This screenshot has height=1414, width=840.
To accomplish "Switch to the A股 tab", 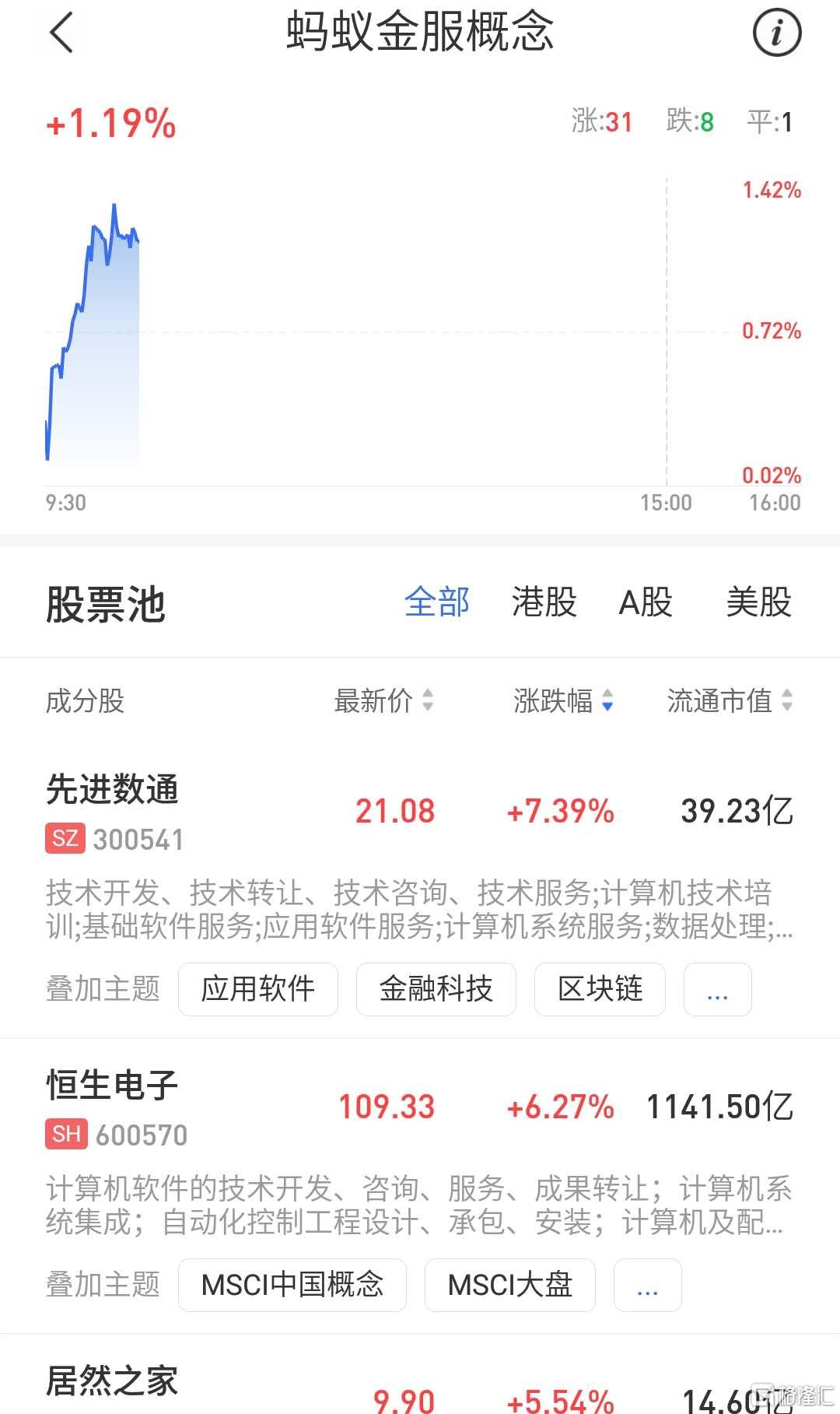I will point(646,602).
